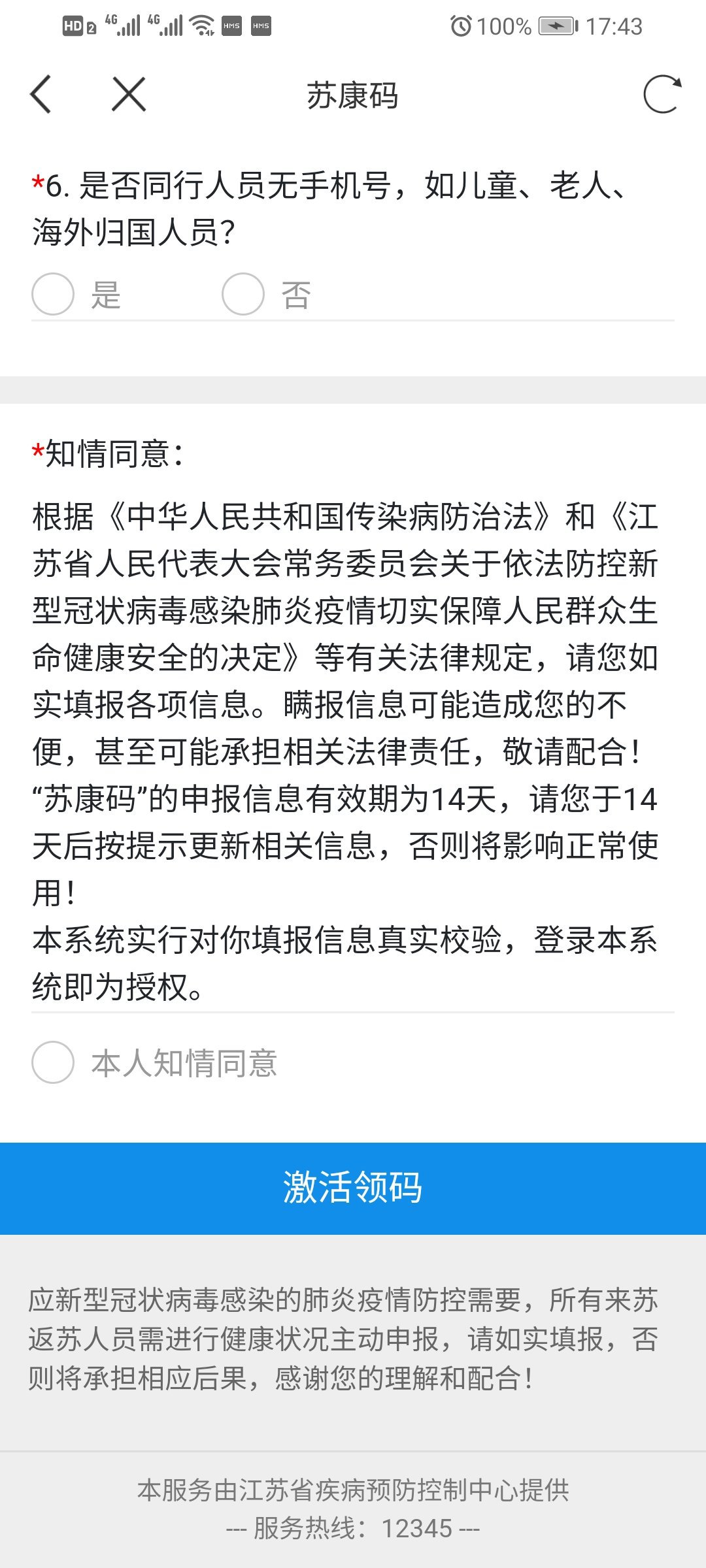This screenshot has width=706, height=1568.
Task: Tap the 激活领码 button
Action: 353,1188
